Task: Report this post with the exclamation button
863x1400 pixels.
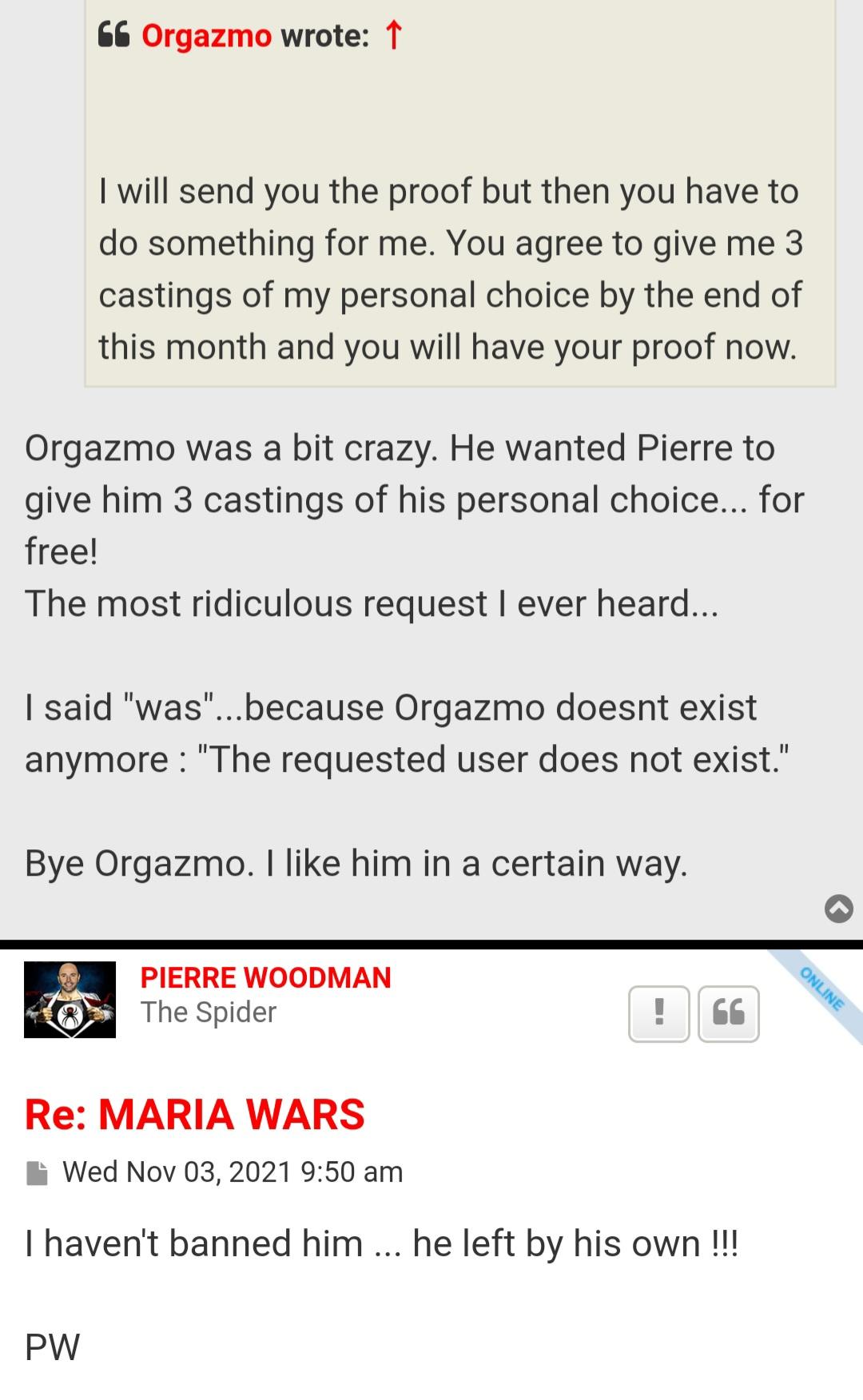Action: 658,1014
